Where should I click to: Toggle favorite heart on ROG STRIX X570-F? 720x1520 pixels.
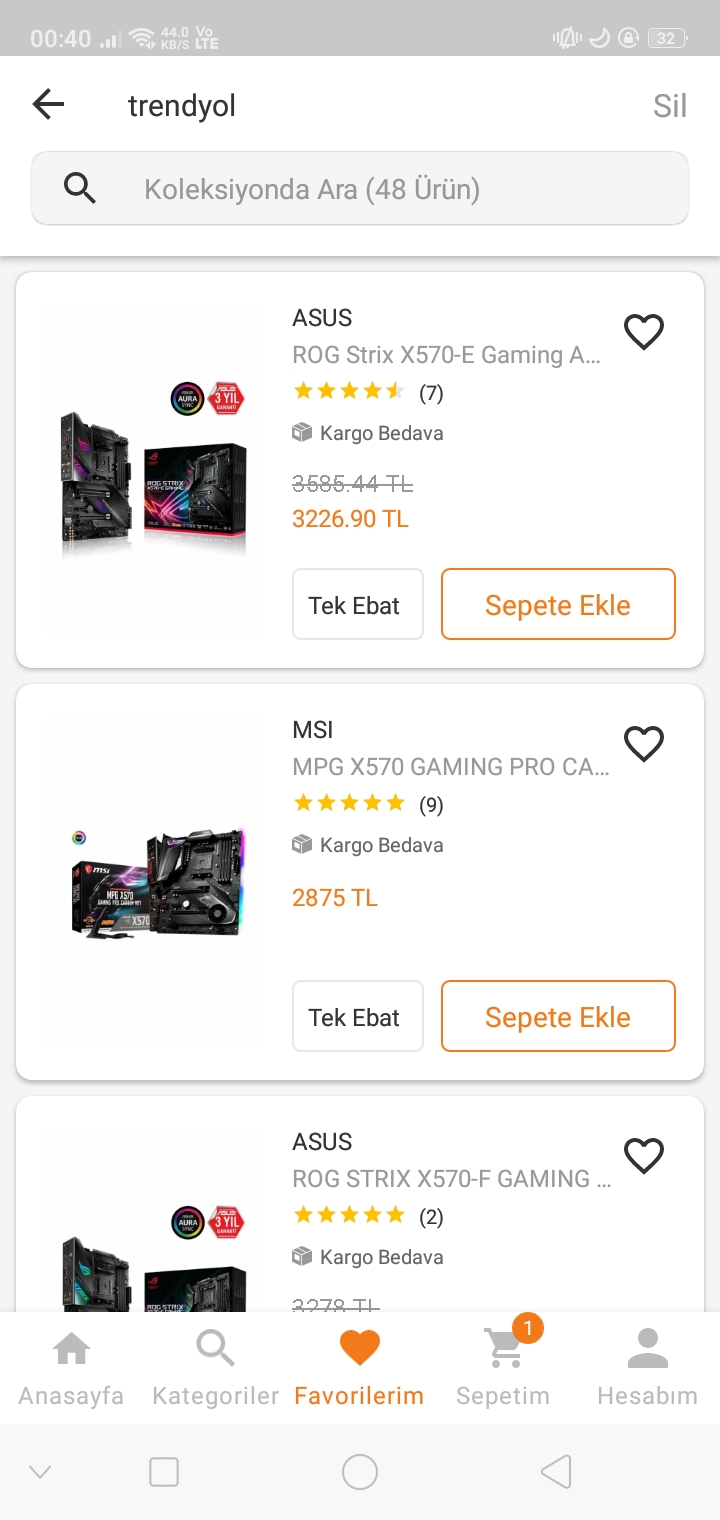pos(643,1156)
